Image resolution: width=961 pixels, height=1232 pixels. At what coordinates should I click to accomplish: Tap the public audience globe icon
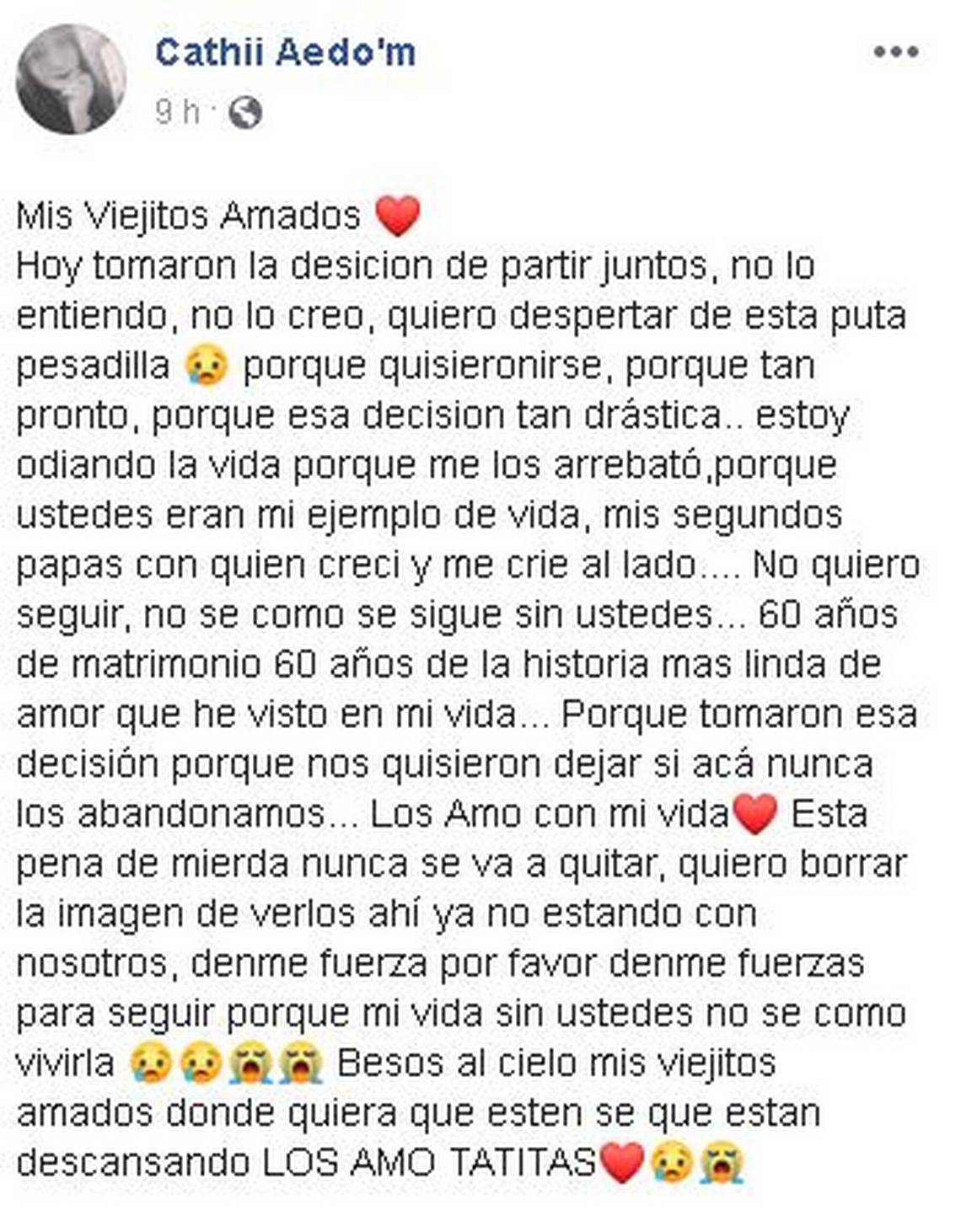click(x=245, y=112)
